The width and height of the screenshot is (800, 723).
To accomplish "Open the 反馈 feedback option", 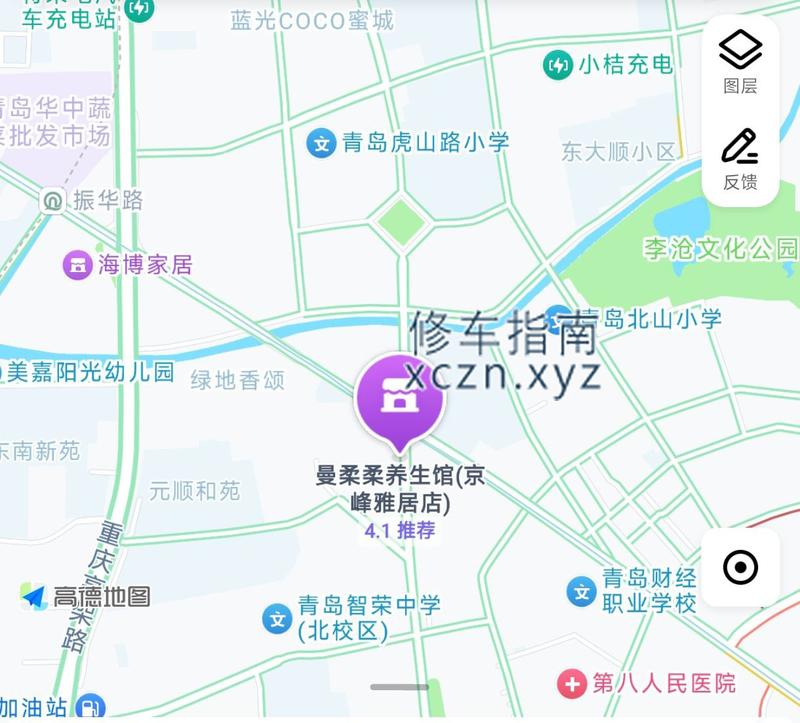I will pos(740,158).
